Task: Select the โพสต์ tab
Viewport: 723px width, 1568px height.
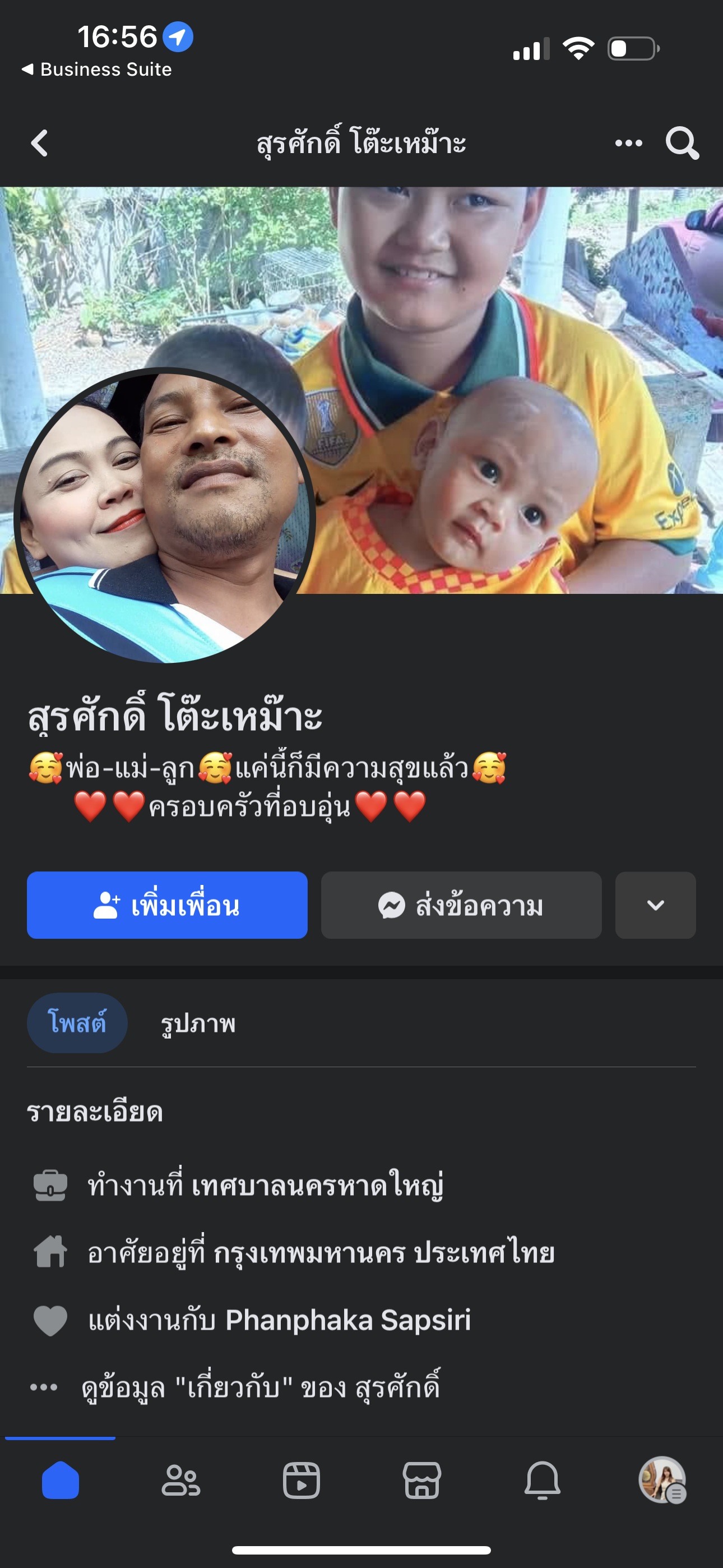Action: (x=77, y=1023)
